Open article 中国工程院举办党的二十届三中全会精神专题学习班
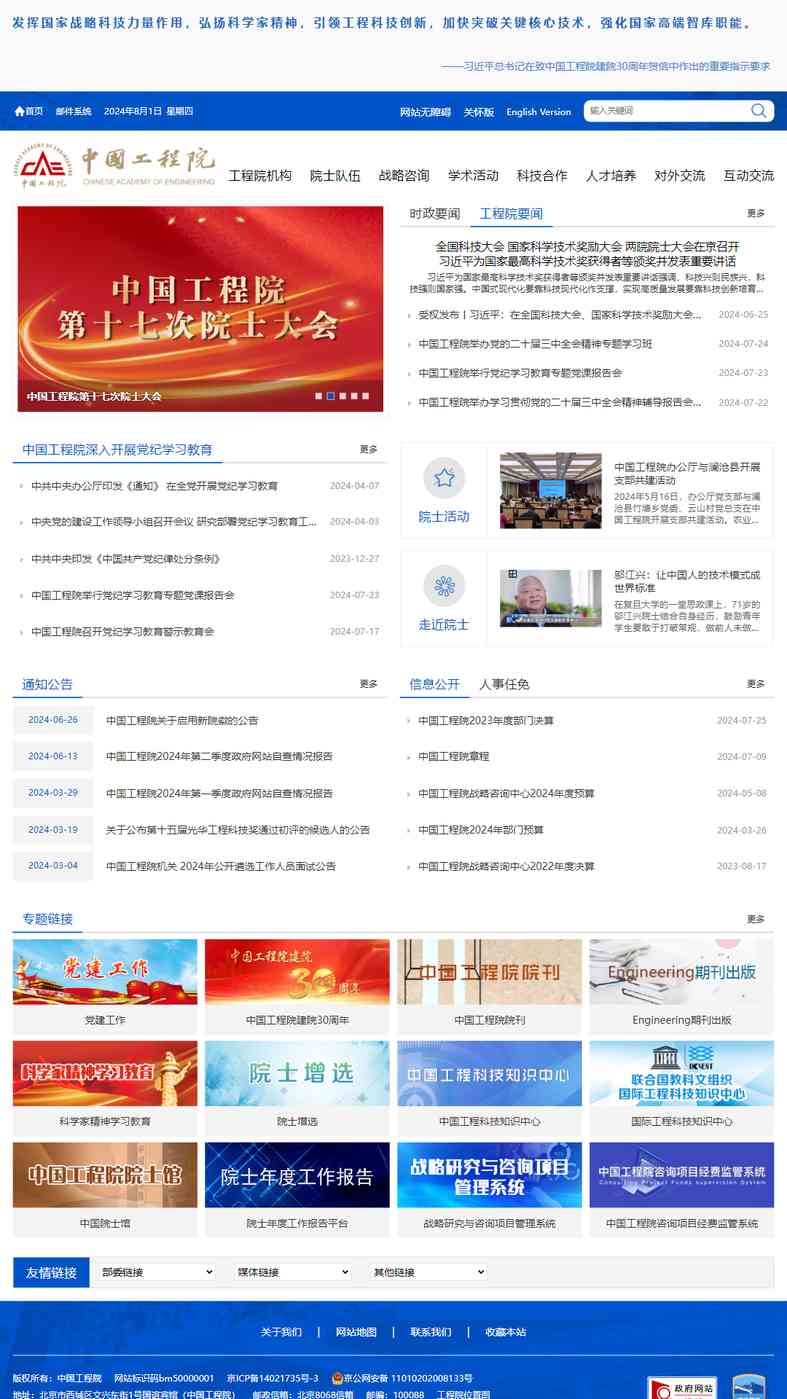The height and width of the screenshot is (1399, 787). click(x=535, y=344)
